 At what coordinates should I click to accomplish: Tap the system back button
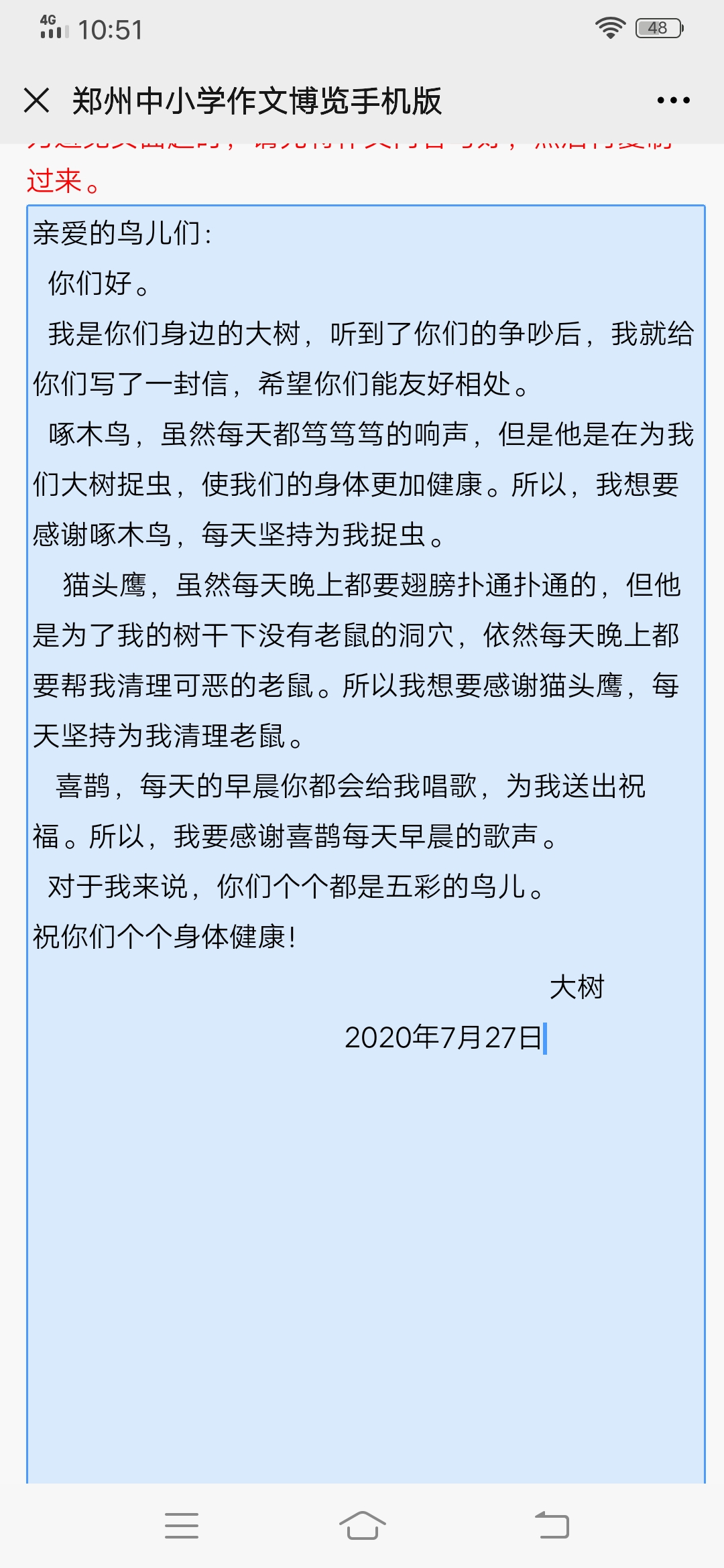click(552, 1526)
